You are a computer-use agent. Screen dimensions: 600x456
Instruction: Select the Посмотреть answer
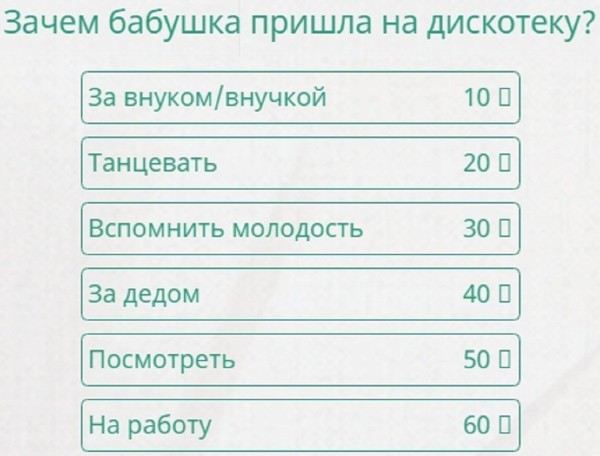[300, 359]
